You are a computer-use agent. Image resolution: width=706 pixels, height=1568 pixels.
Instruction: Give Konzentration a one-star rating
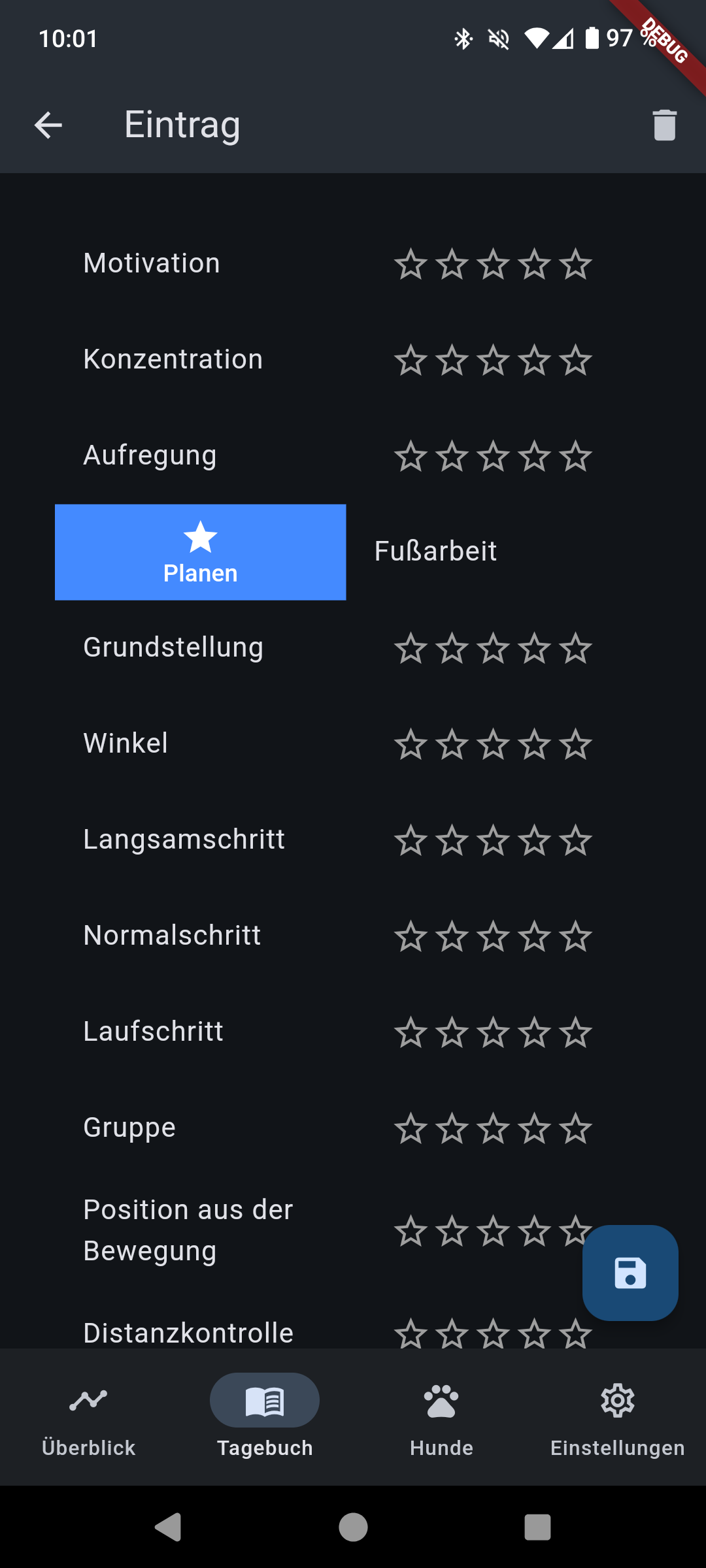click(x=411, y=361)
